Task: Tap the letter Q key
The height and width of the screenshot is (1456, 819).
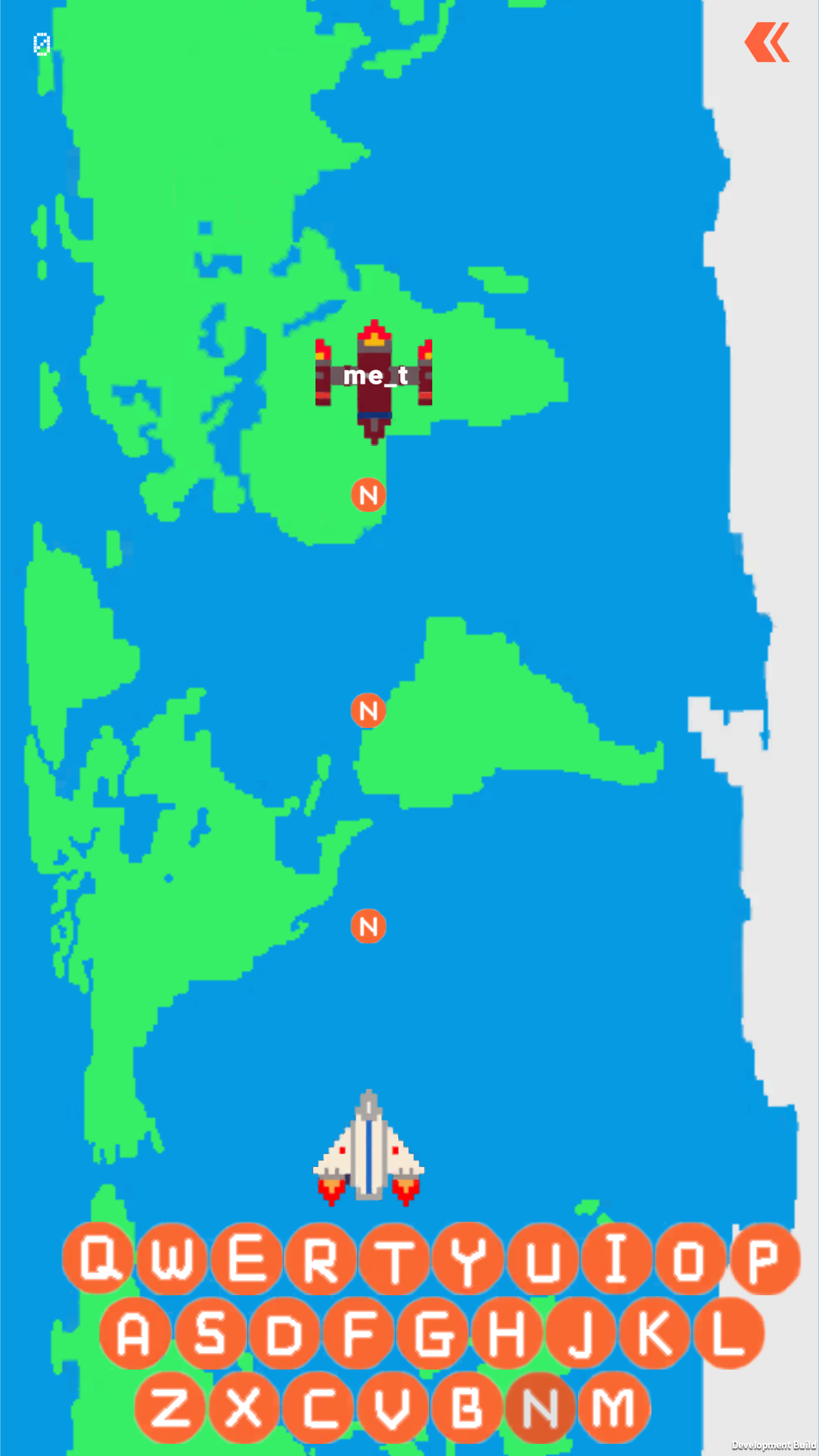Action: [x=99, y=1259]
